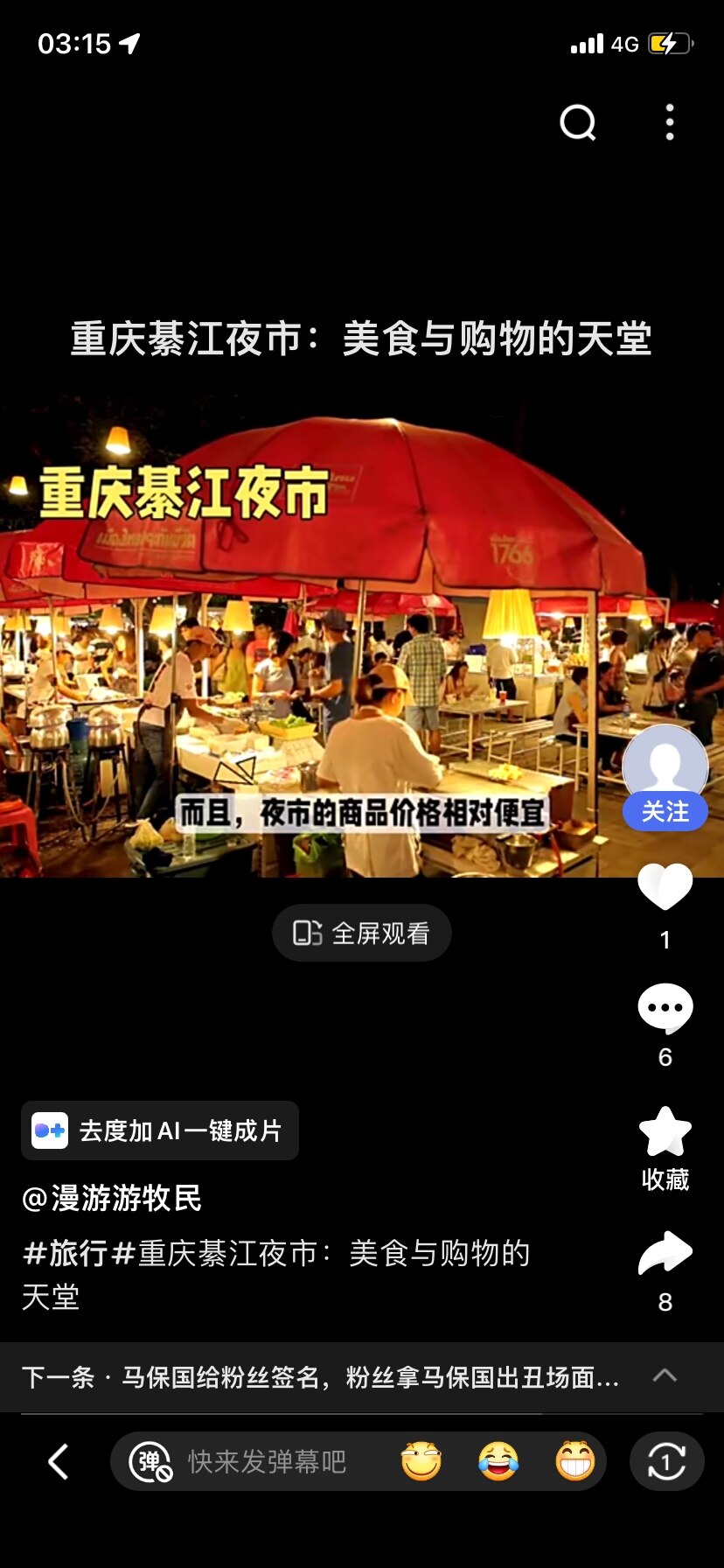
Task: Tap the 快来发弹幕吧 danmaku input
Action: (x=267, y=1461)
